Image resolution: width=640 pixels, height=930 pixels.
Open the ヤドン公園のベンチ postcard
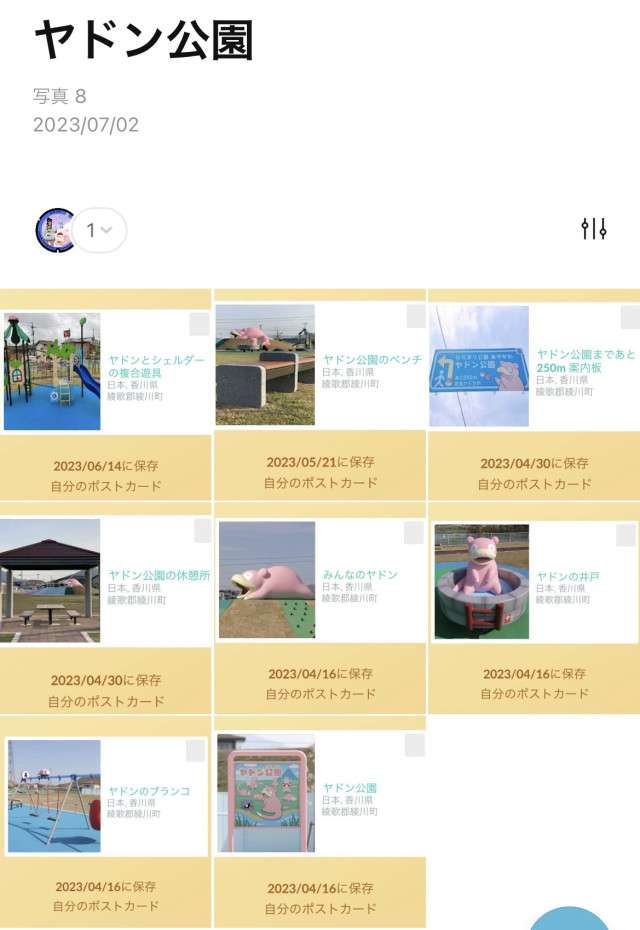coord(265,364)
